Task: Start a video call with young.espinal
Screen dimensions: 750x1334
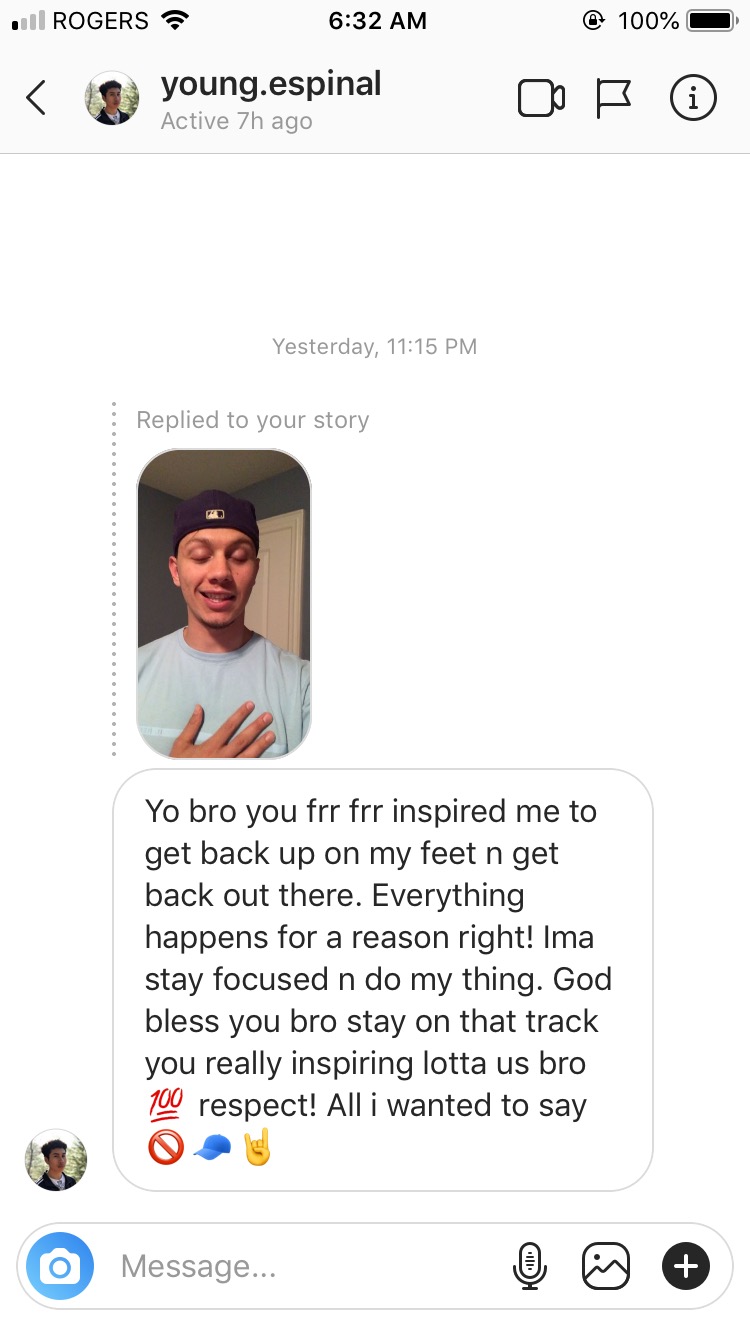Action: pos(541,98)
